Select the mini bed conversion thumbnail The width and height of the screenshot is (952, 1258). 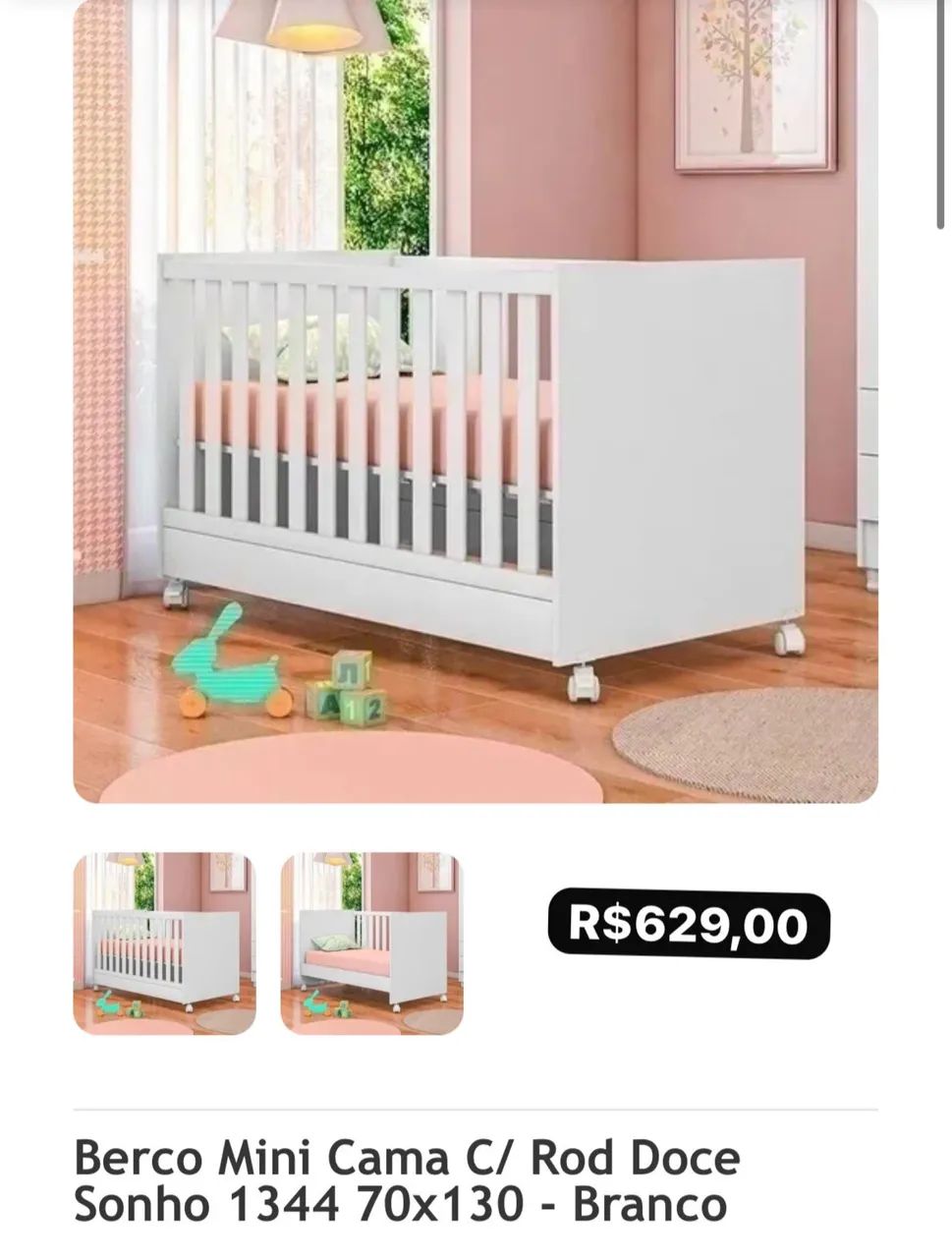coord(371,939)
